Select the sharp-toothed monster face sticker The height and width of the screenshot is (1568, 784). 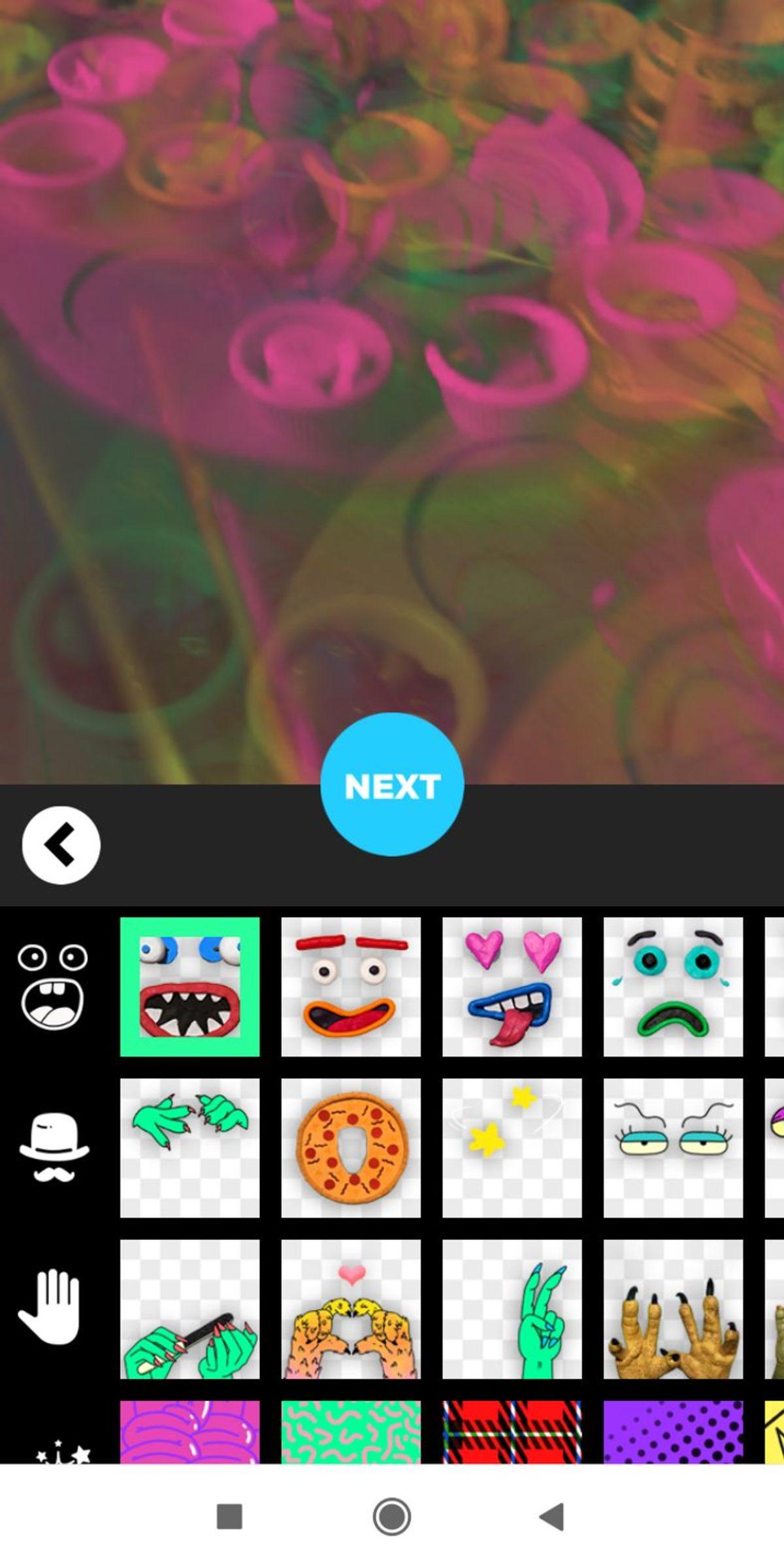click(189, 987)
